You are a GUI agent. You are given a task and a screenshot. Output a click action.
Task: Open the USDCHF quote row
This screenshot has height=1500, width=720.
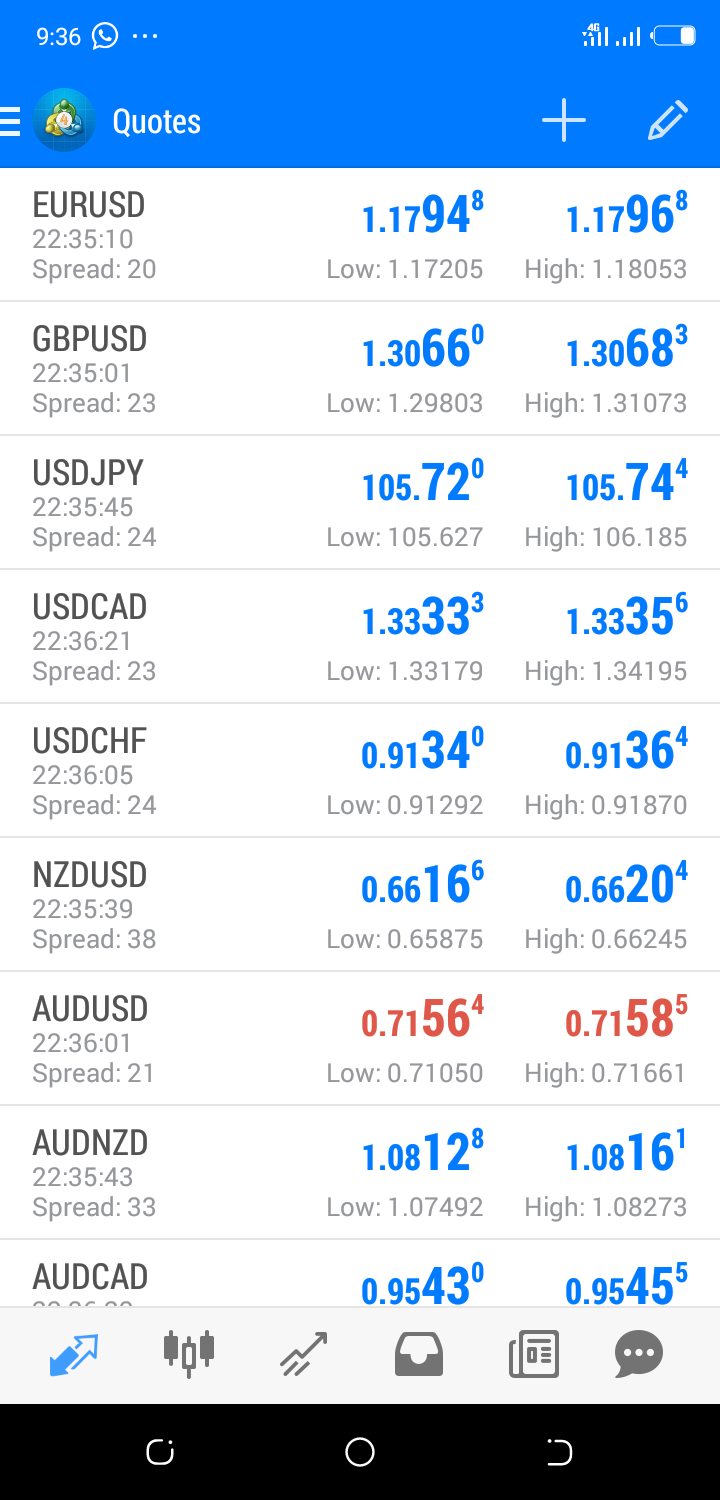coord(360,771)
